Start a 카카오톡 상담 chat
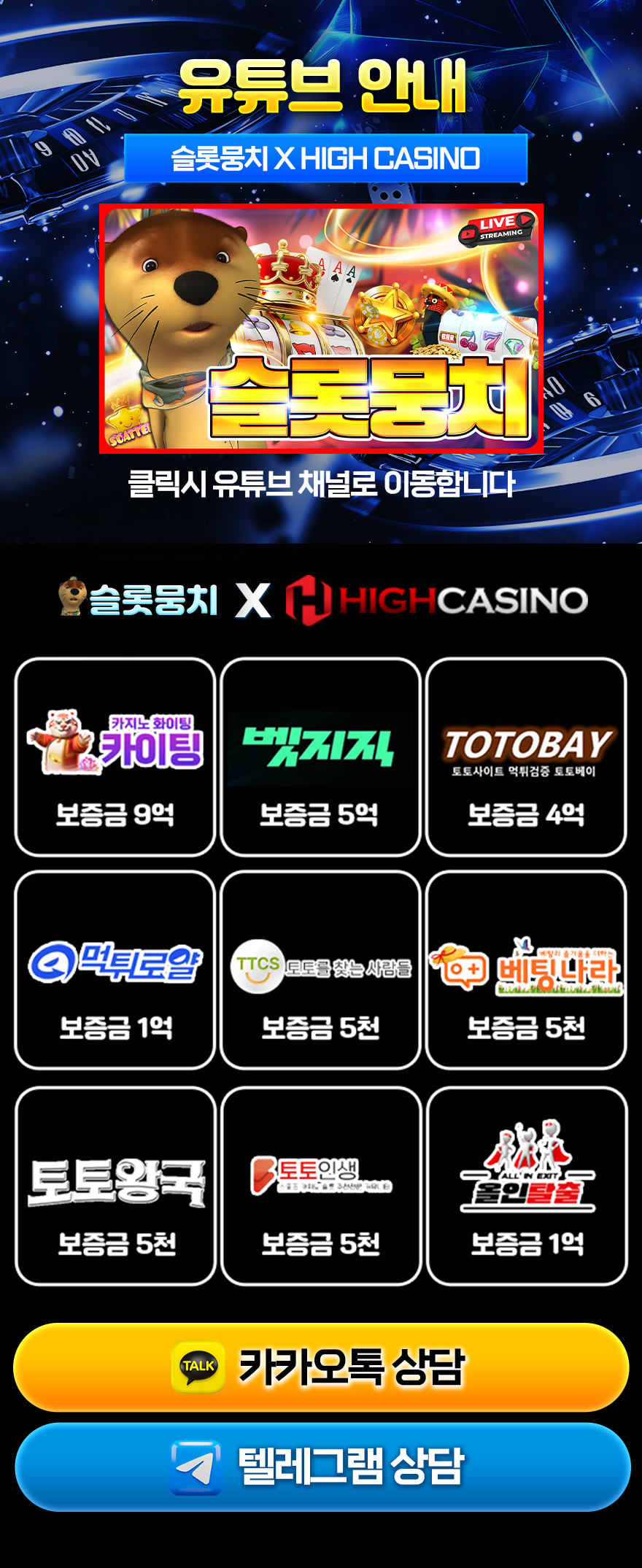This screenshot has height=1568, width=642. point(321,1367)
